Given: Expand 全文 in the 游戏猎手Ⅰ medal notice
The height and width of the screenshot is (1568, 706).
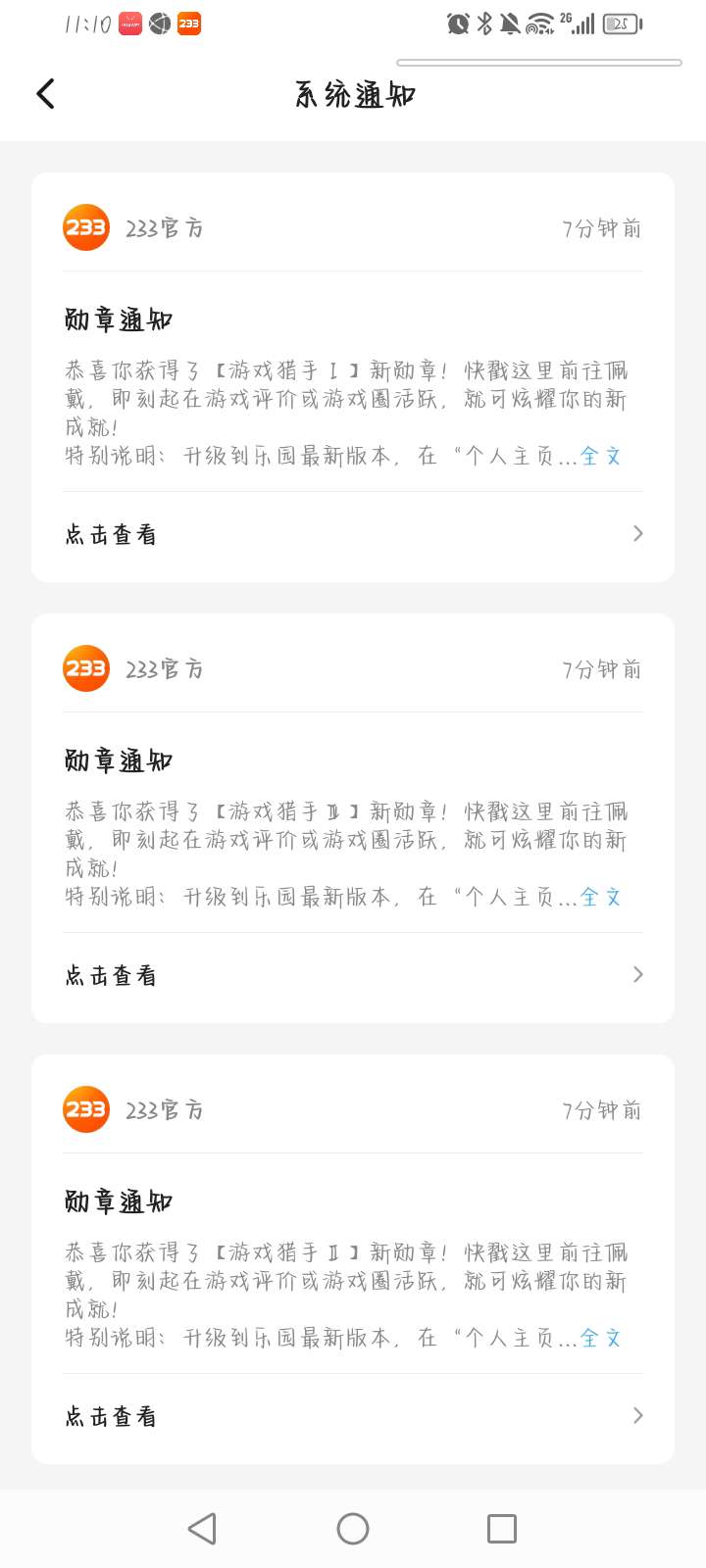Looking at the screenshot, I should point(600,456).
